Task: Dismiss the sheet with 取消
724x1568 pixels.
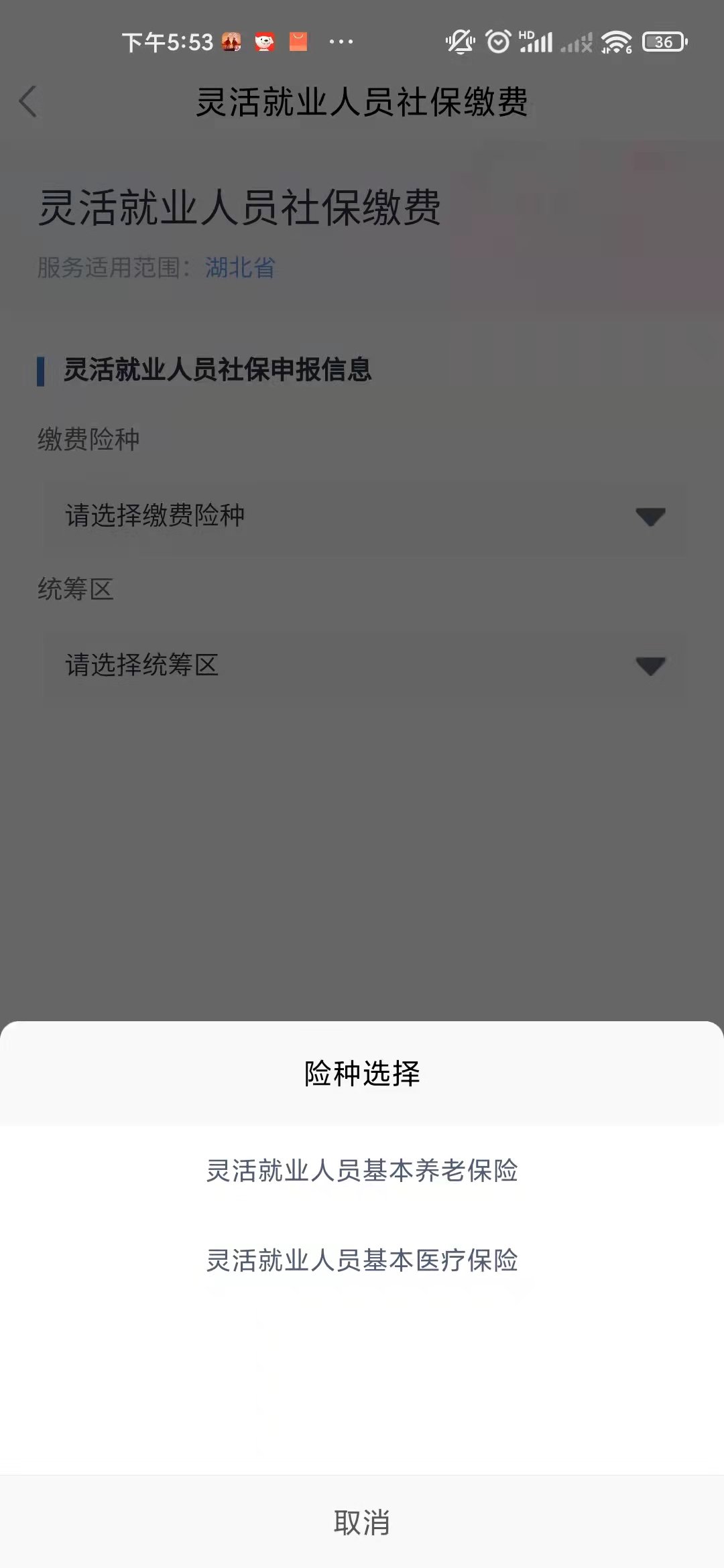Action: tap(362, 1522)
